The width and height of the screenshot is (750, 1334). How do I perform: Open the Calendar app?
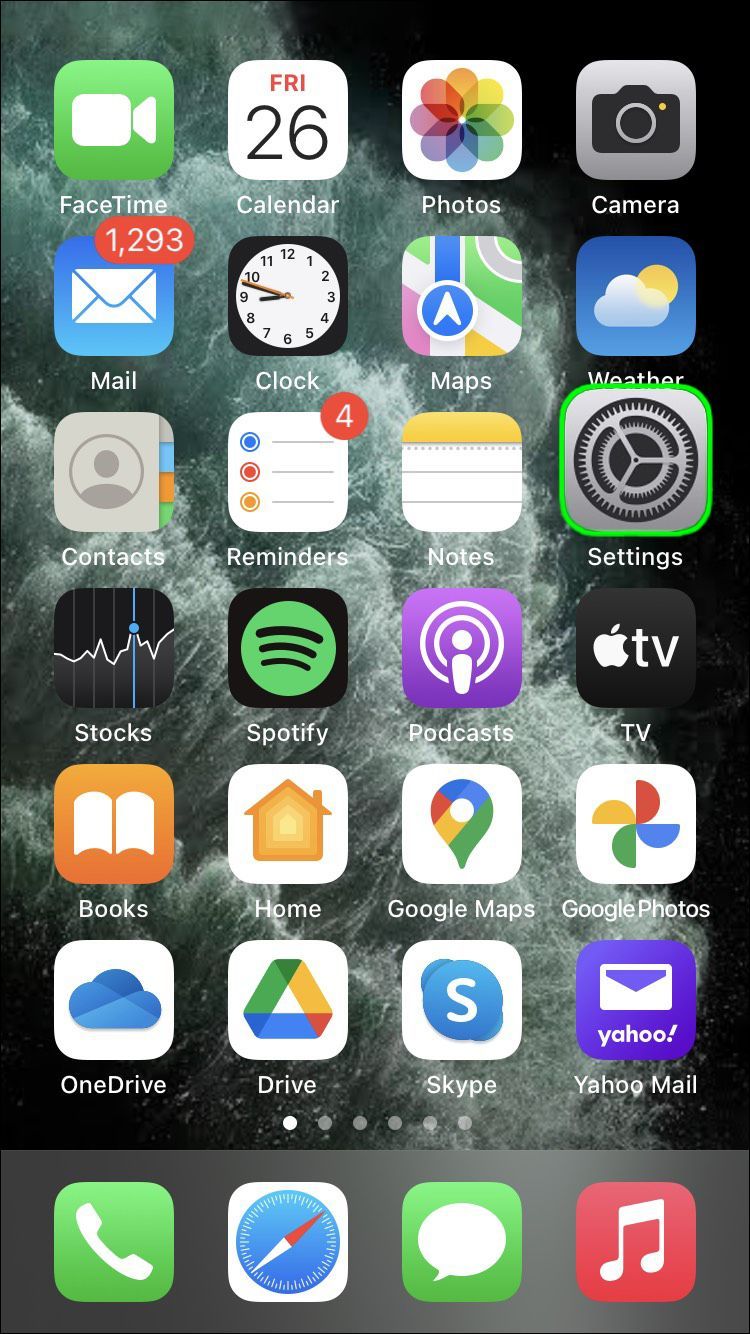(x=288, y=120)
